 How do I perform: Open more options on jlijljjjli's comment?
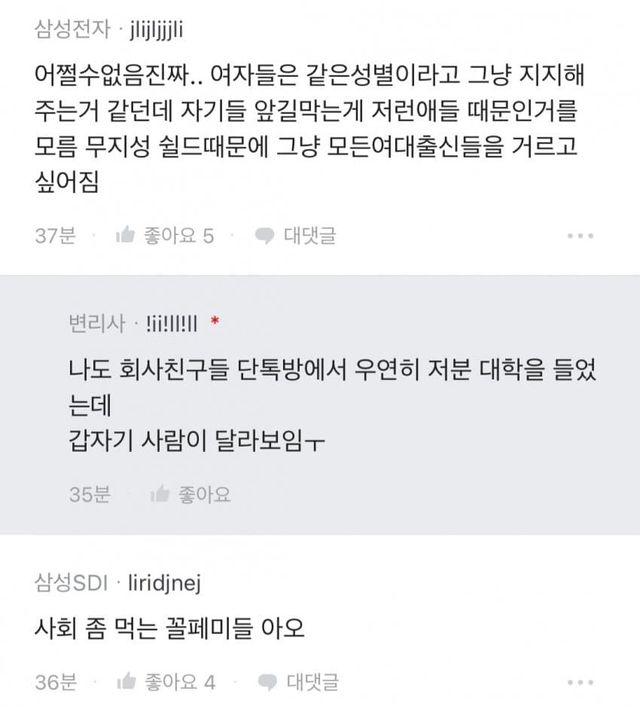click(580, 236)
